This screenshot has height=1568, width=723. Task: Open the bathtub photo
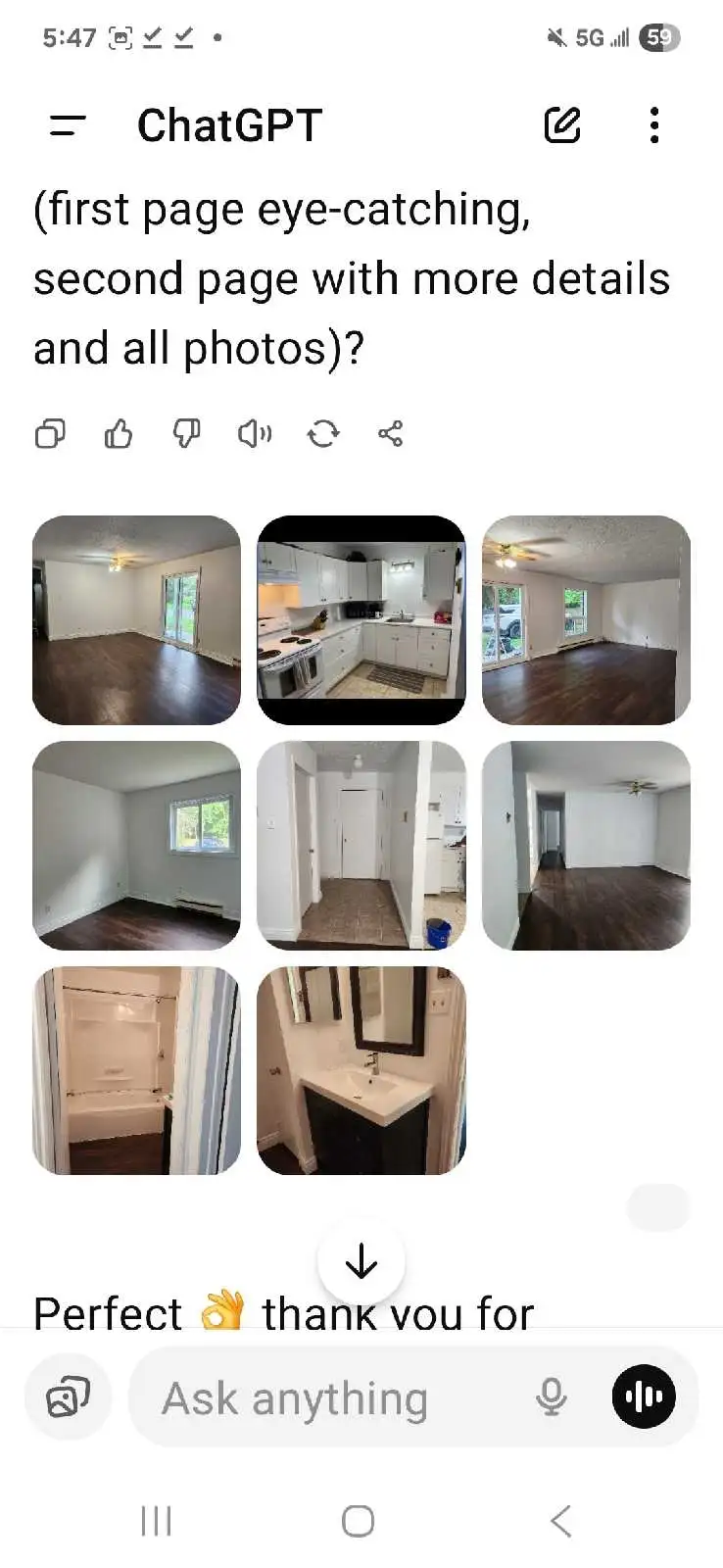136,1070
